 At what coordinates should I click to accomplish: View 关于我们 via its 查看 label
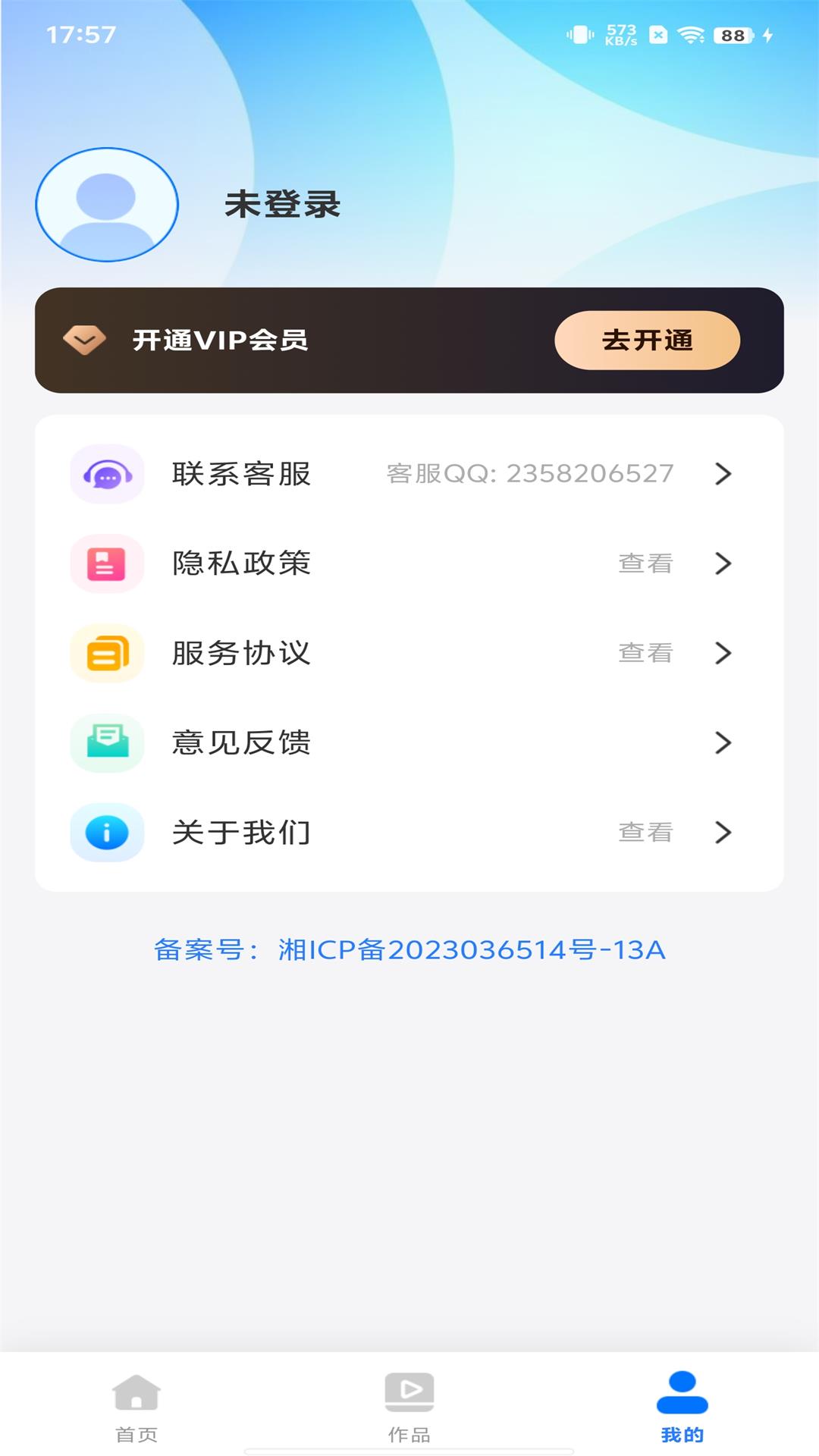tap(645, 833)
